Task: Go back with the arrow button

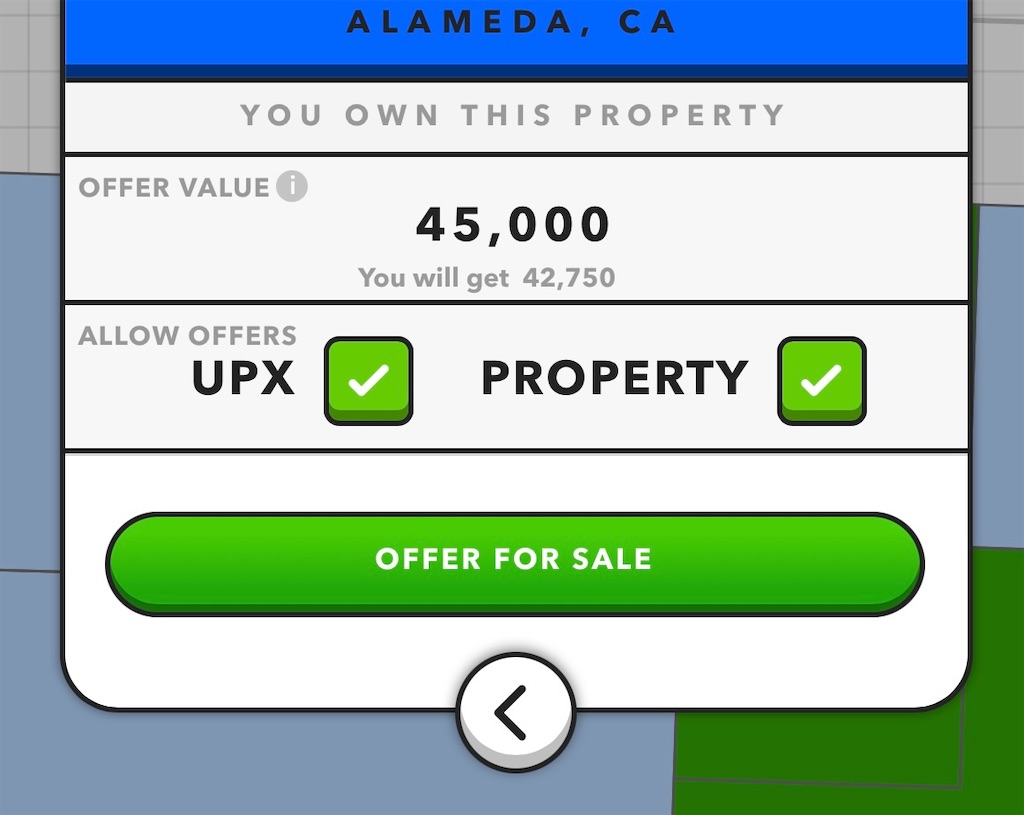Action: click(515, 712)
